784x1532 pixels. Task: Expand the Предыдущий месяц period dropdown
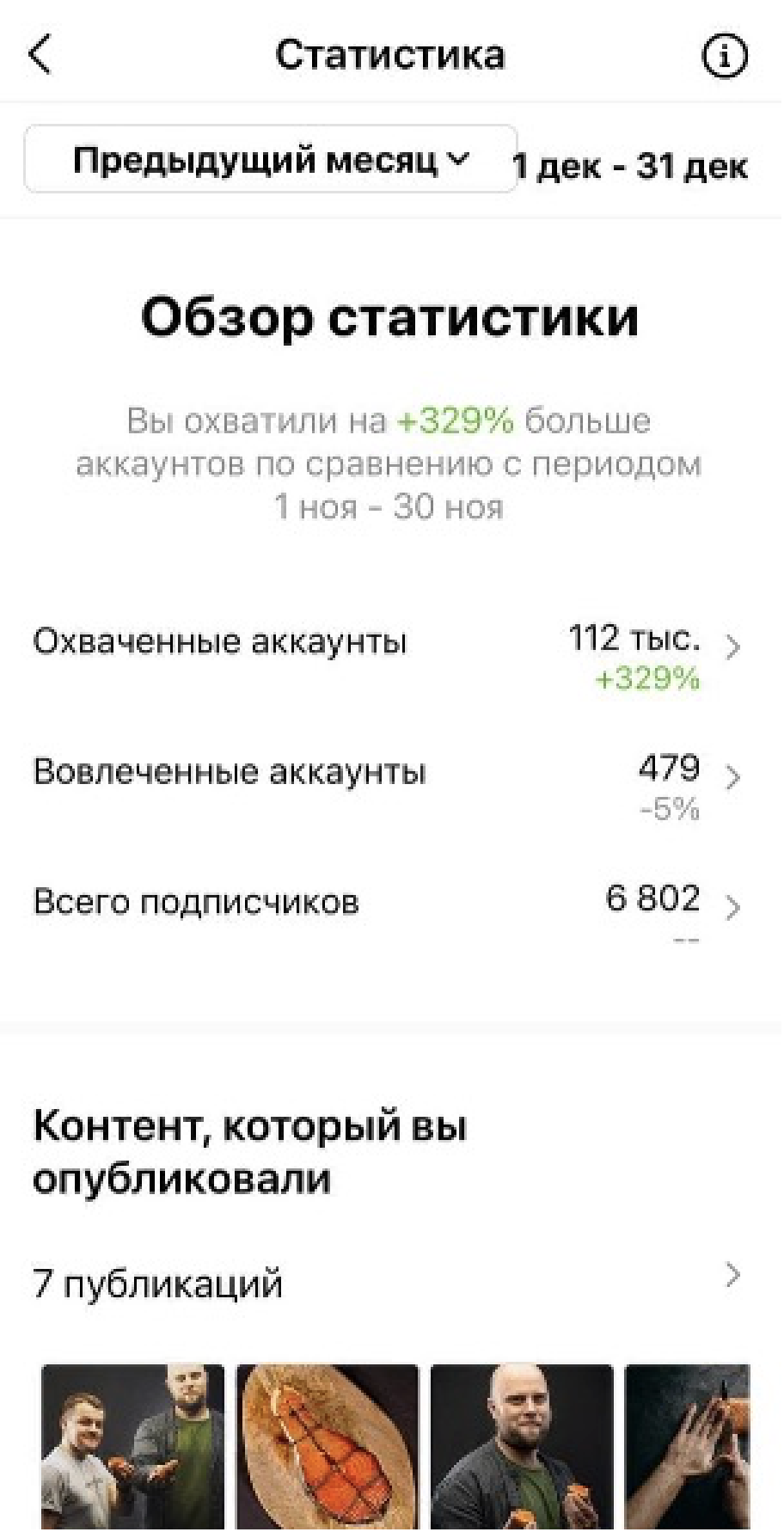pos(270,160)
